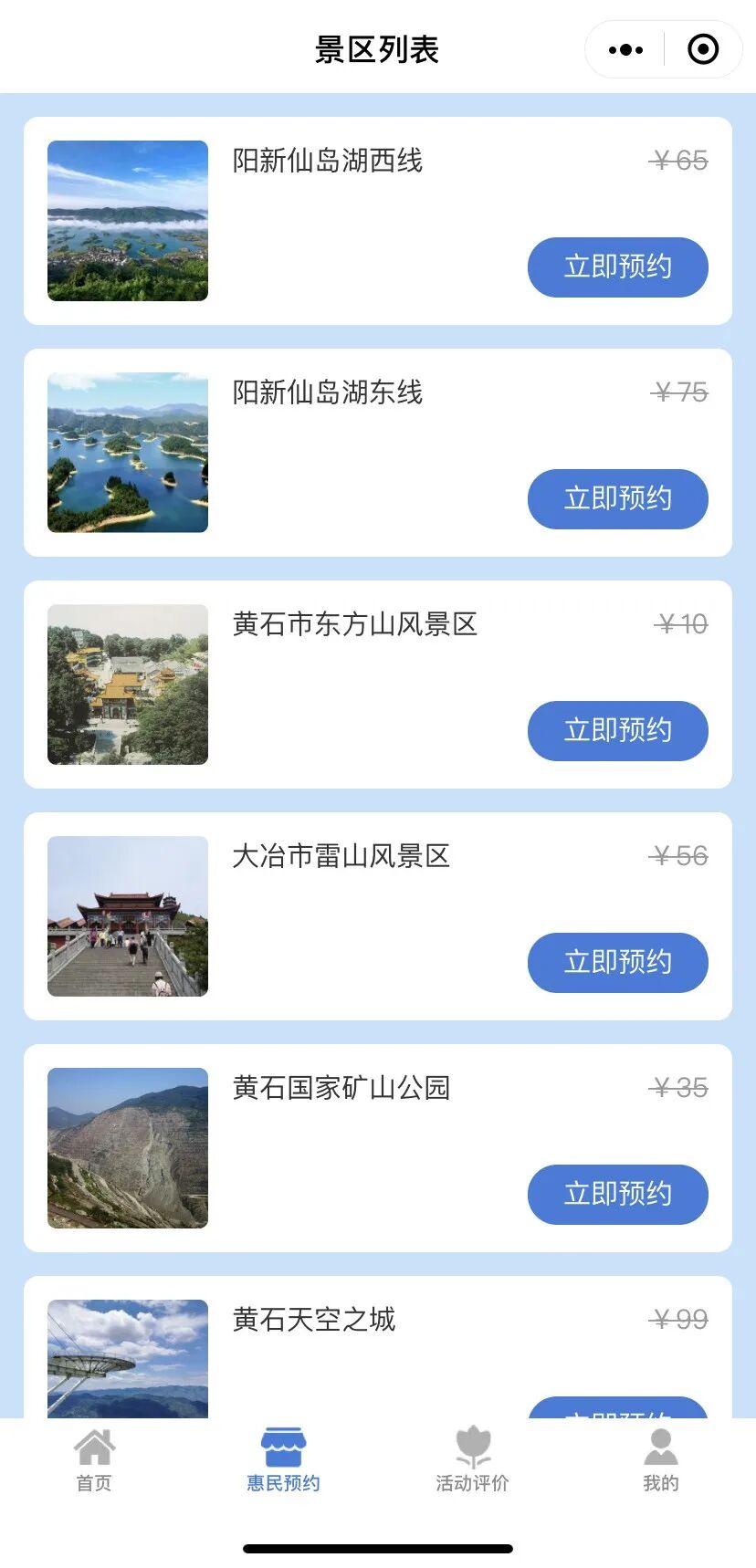Tap 立即预约 for 大冶市雷山风景区
Viewport: 756px width, 1568px height.
[x=617, y=962]
